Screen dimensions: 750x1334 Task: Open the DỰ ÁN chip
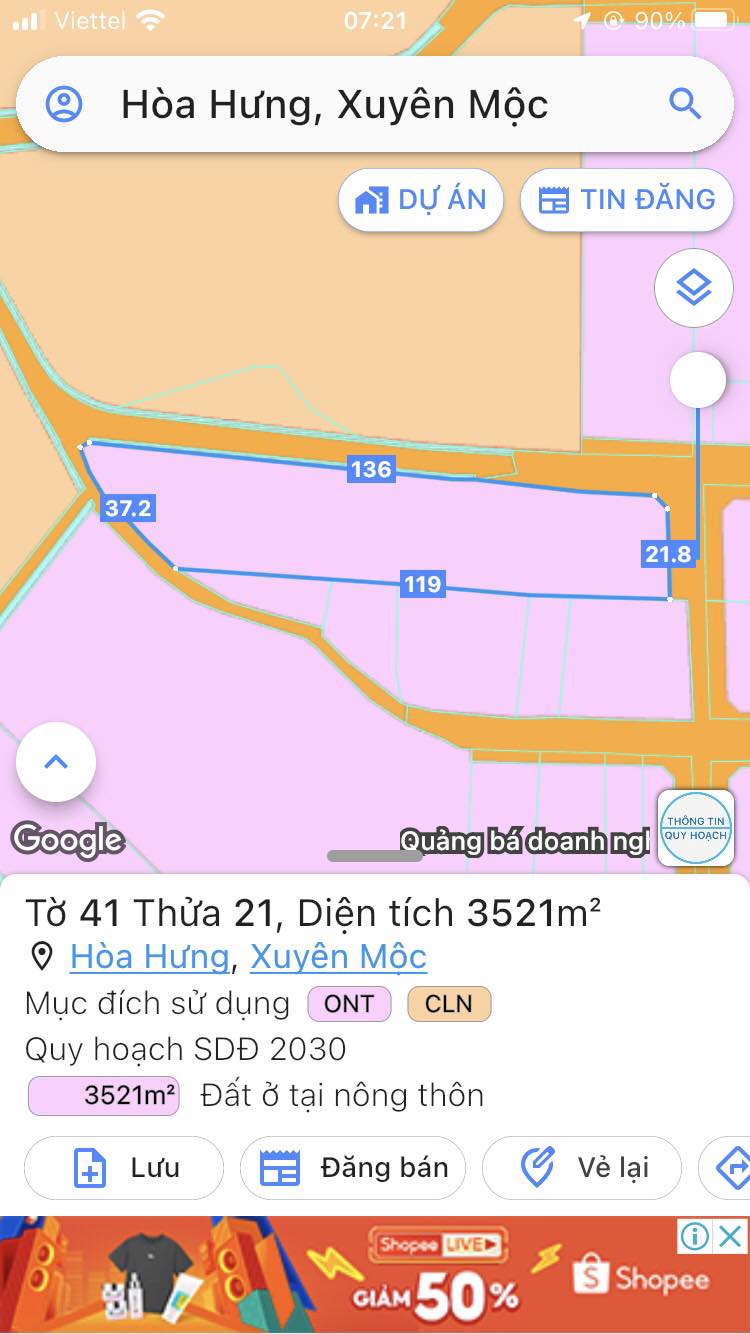click(x=420, y=200)
